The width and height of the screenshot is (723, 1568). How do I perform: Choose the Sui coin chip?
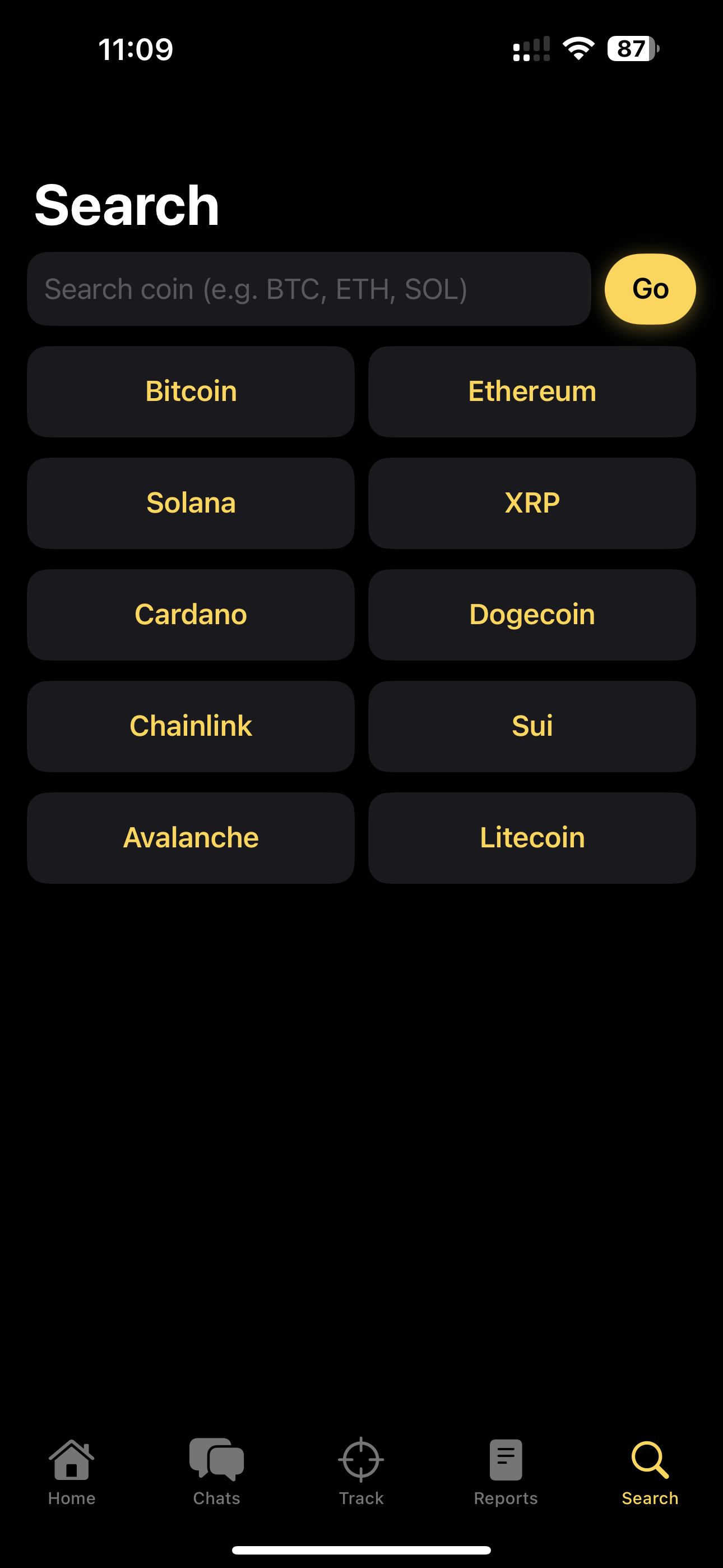coord(531,726)
